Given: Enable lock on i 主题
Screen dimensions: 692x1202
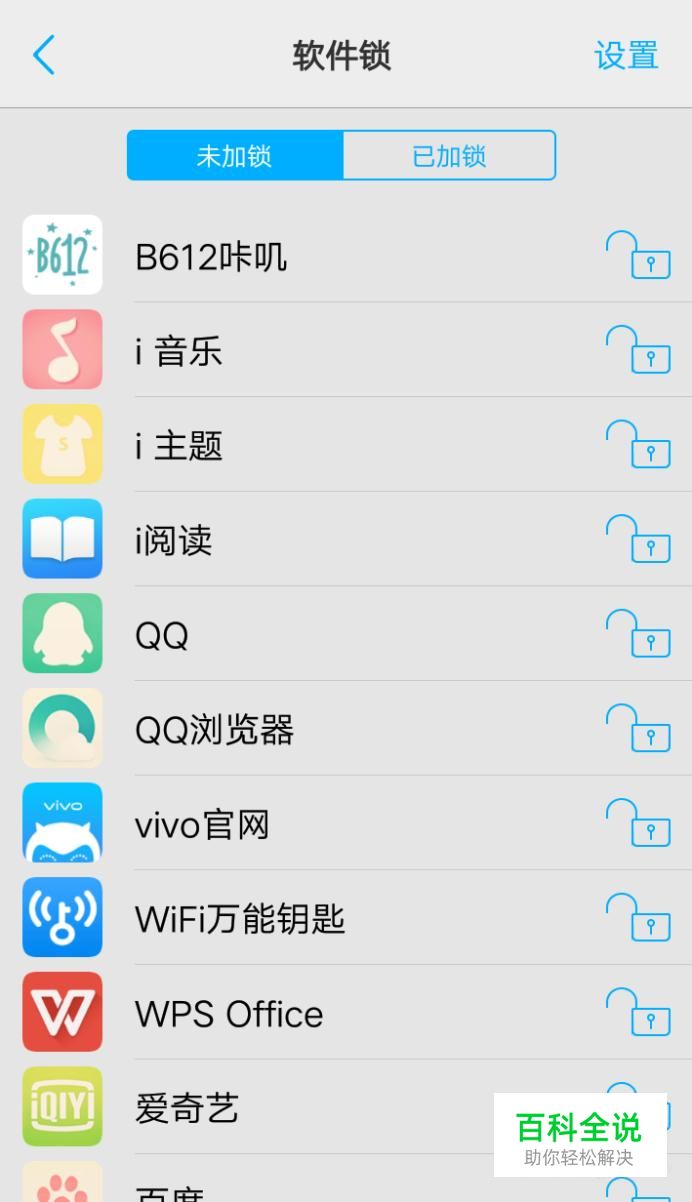Looking at the screenshot, I should 638,444.
